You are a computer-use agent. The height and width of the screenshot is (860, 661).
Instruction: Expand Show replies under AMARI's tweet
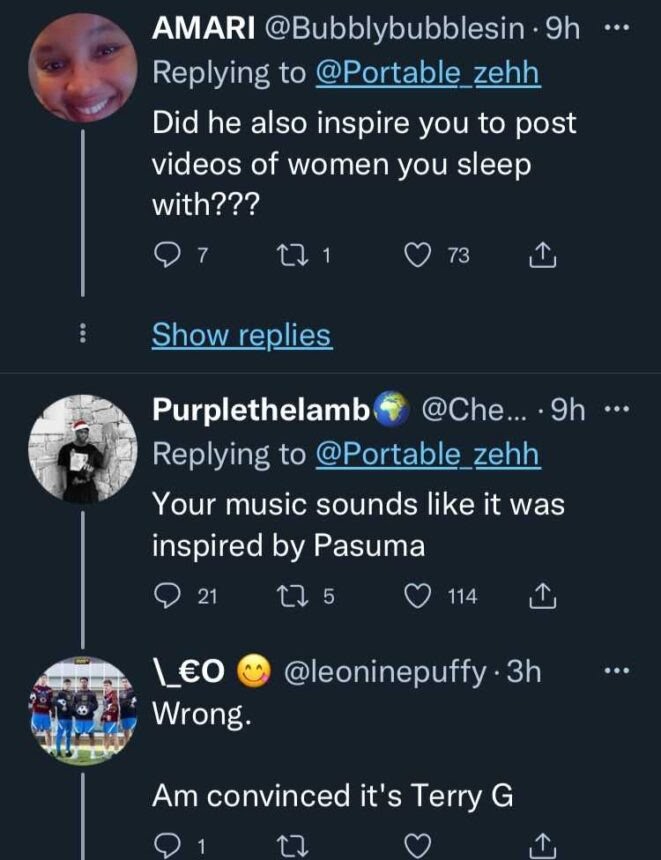click(241, 335)
